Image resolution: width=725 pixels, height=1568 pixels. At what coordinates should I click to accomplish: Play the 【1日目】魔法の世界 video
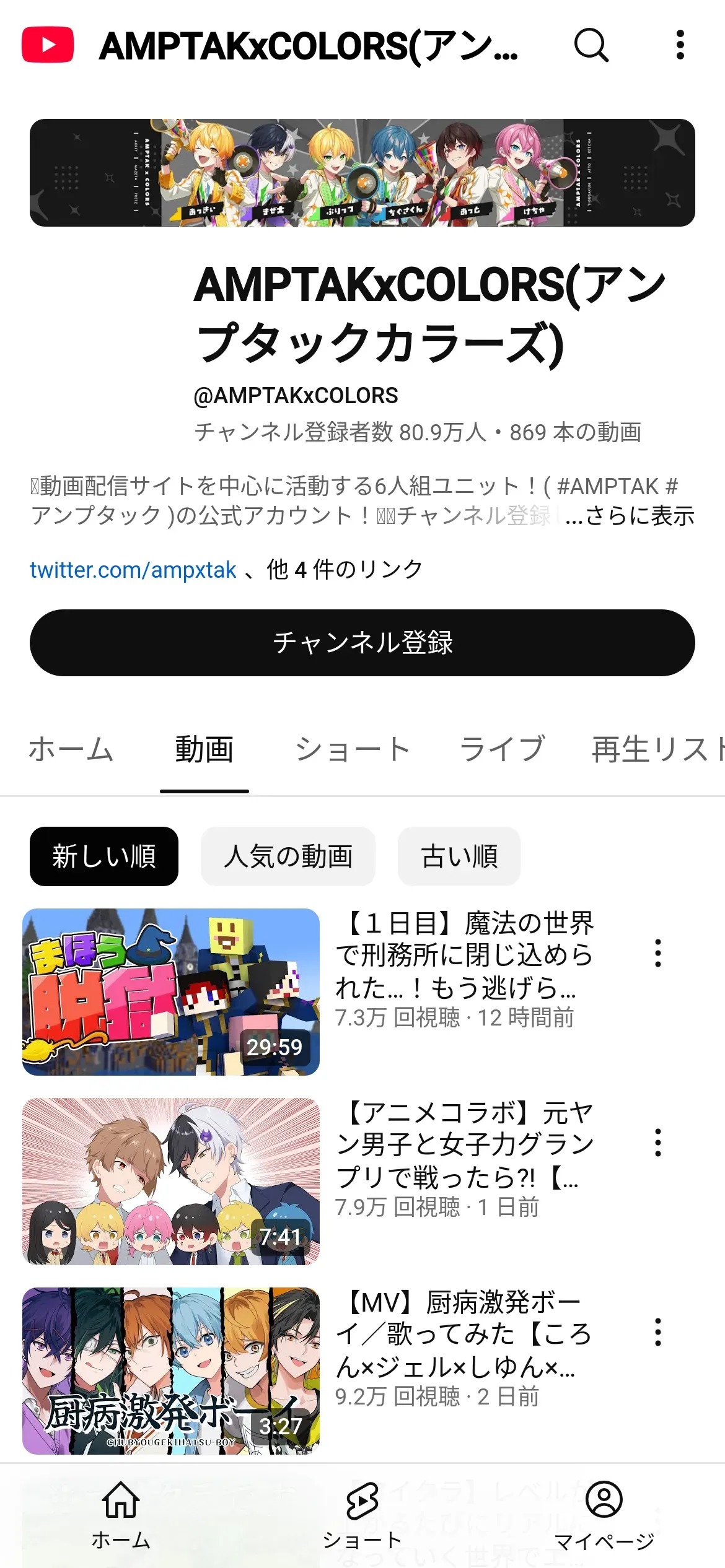pyautogui.click(x=171, y=992)
